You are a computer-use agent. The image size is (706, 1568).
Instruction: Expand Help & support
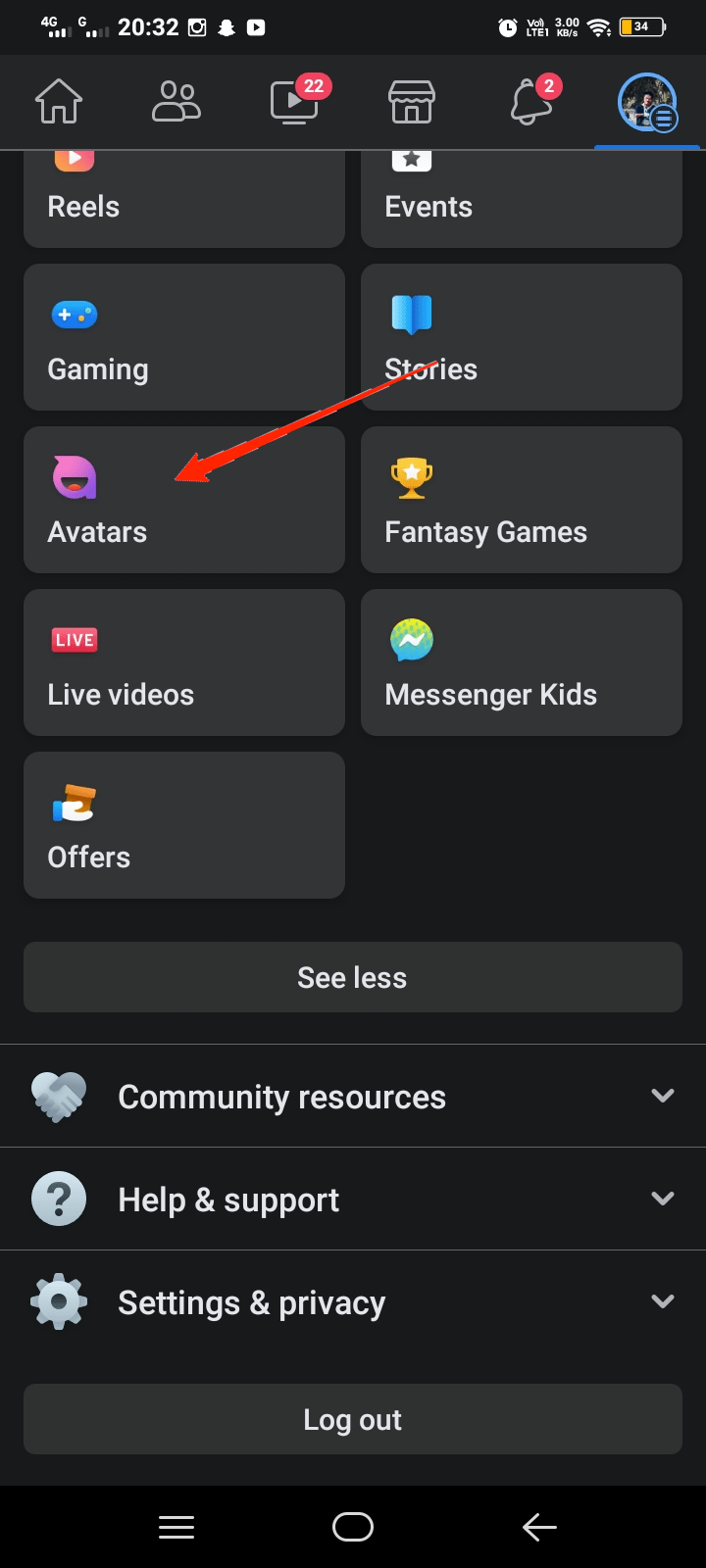coord(353,1199)
